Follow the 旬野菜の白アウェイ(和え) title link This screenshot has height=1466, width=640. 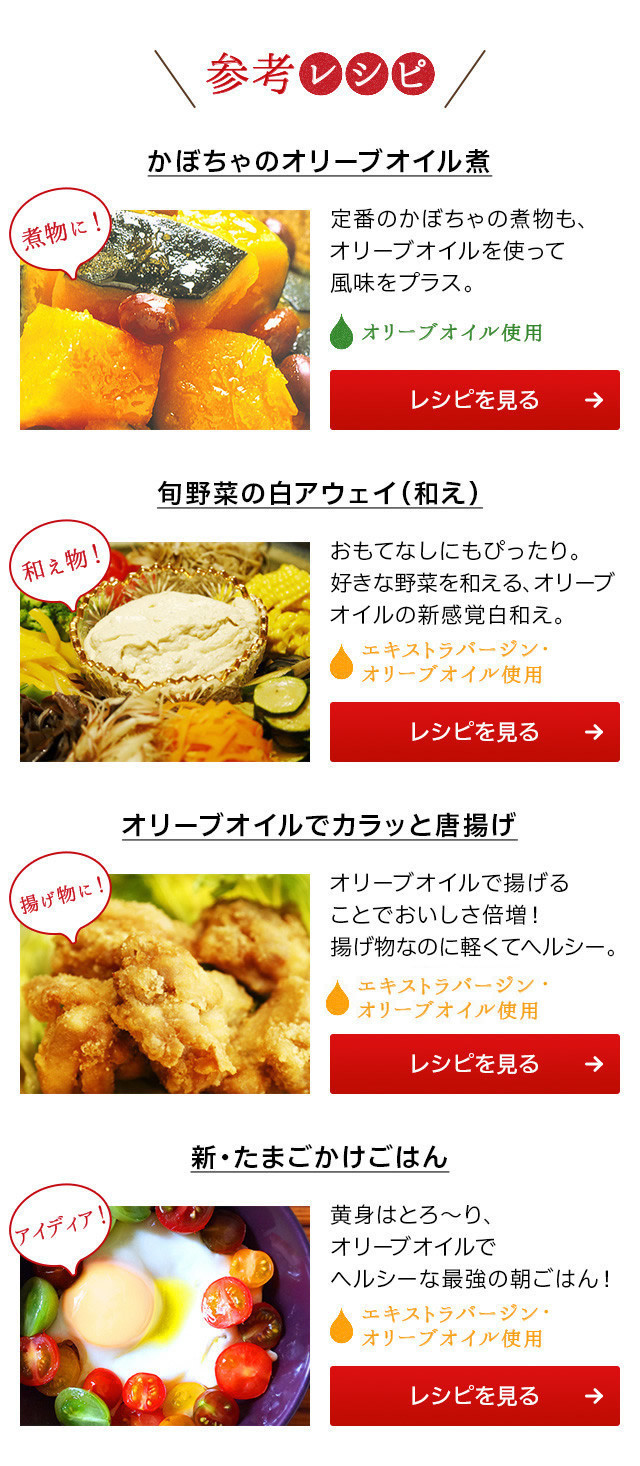click(320, 494)
